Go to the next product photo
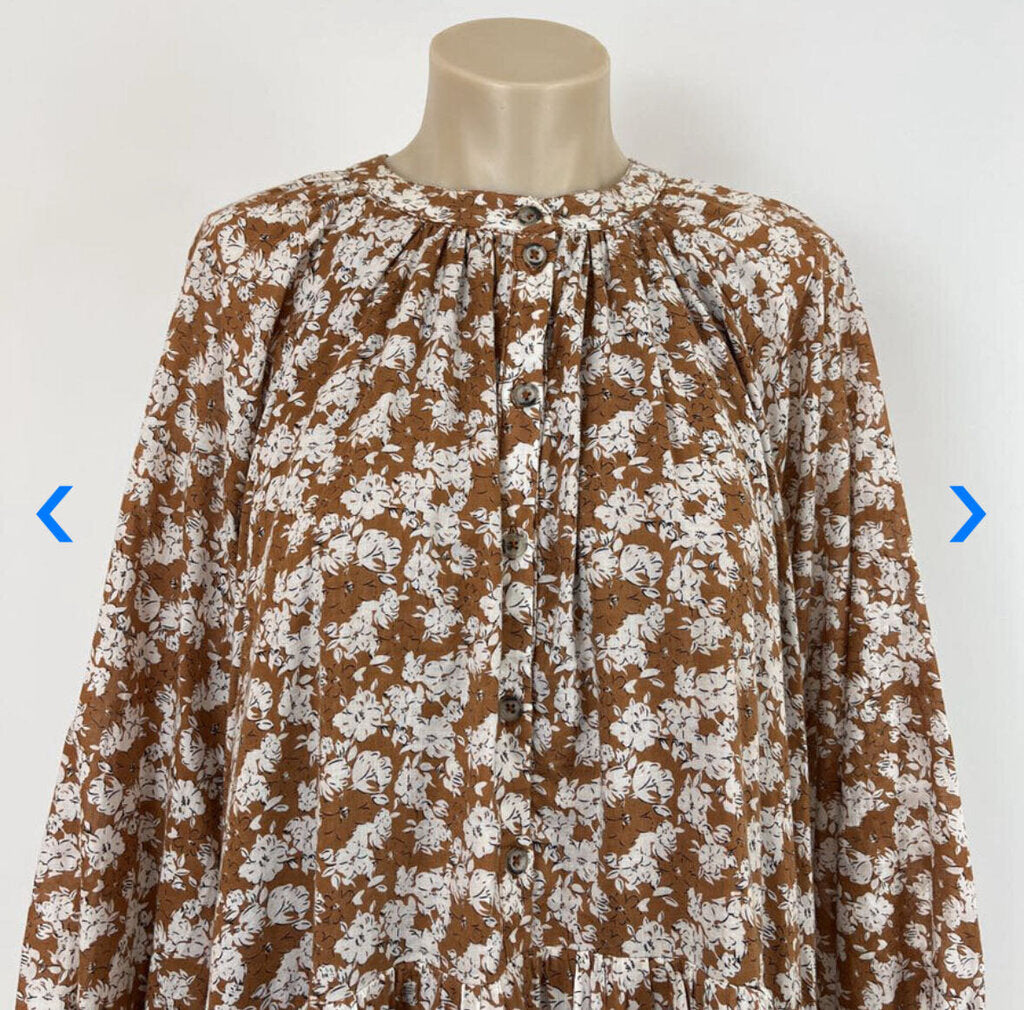The width and height of the screenshot is (1024, 1010). tap(967, 514)
